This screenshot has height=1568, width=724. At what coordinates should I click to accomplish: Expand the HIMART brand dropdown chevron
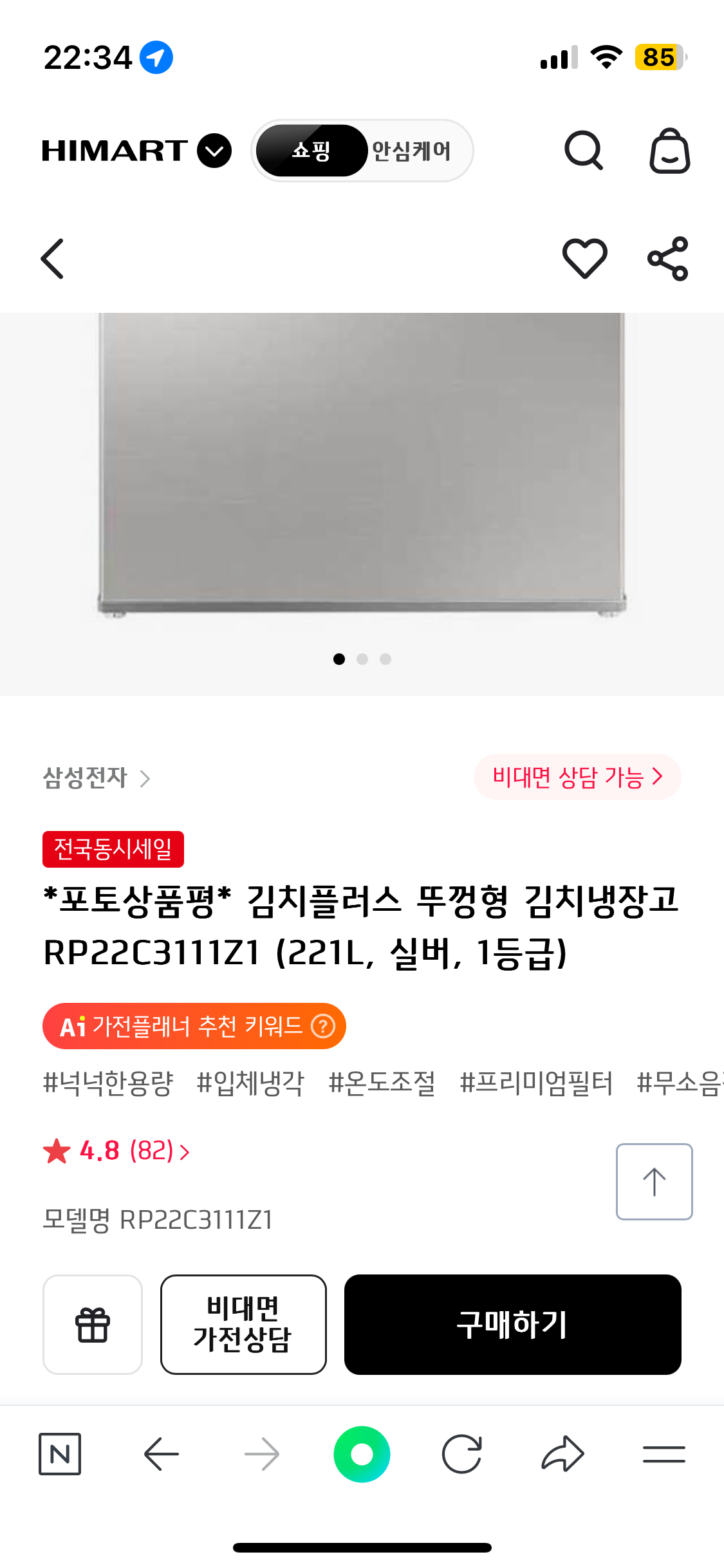coord(214,151)
